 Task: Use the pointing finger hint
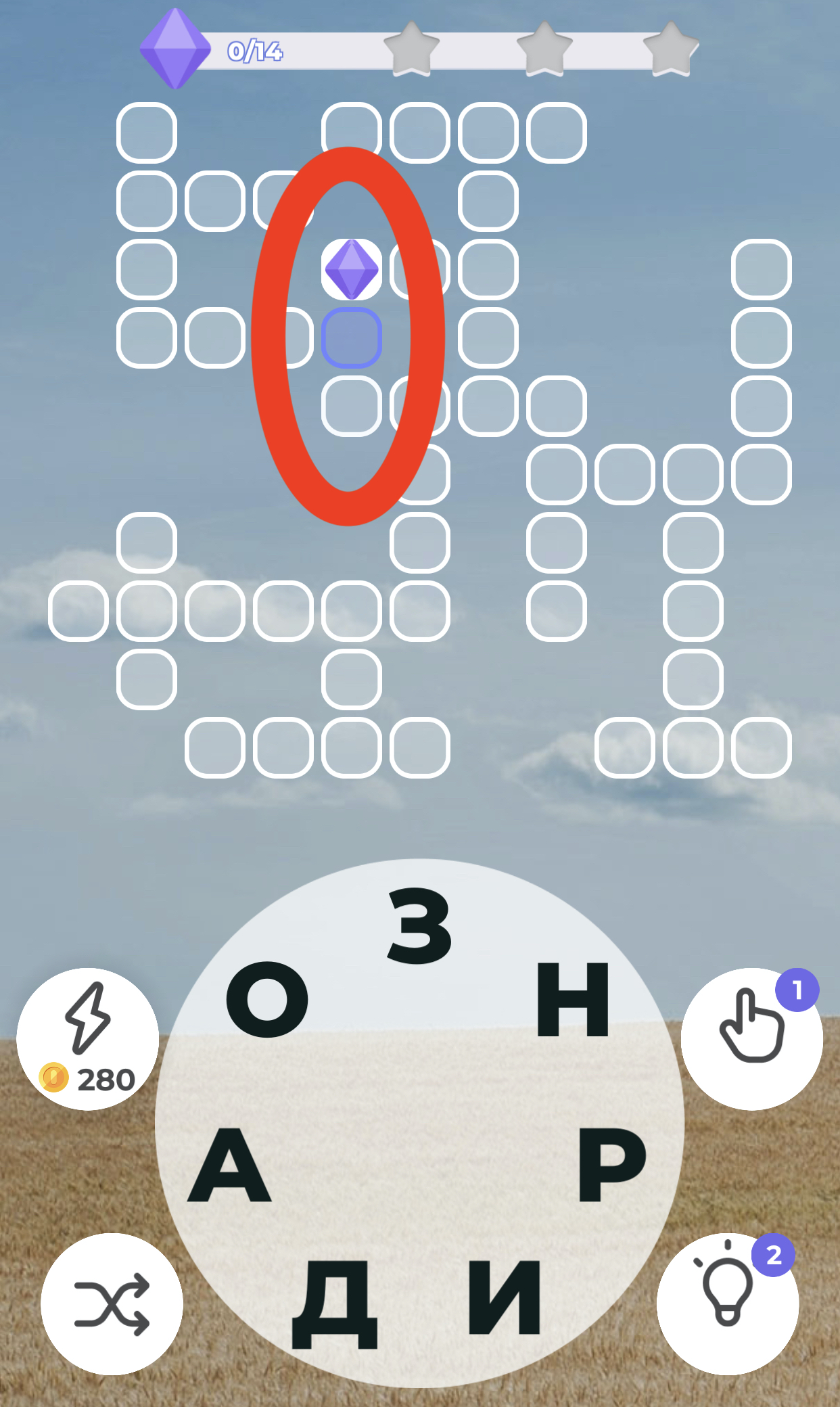tap(751, 1038)
